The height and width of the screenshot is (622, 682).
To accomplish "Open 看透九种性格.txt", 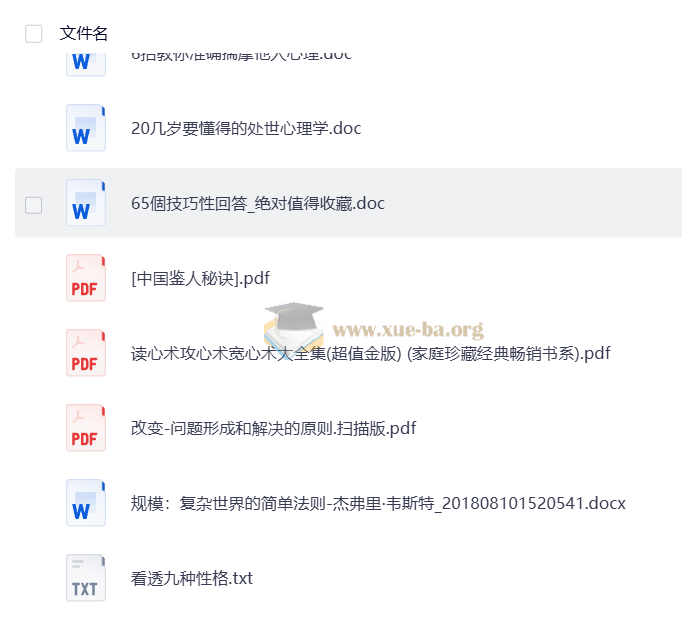I will point(192,578).
